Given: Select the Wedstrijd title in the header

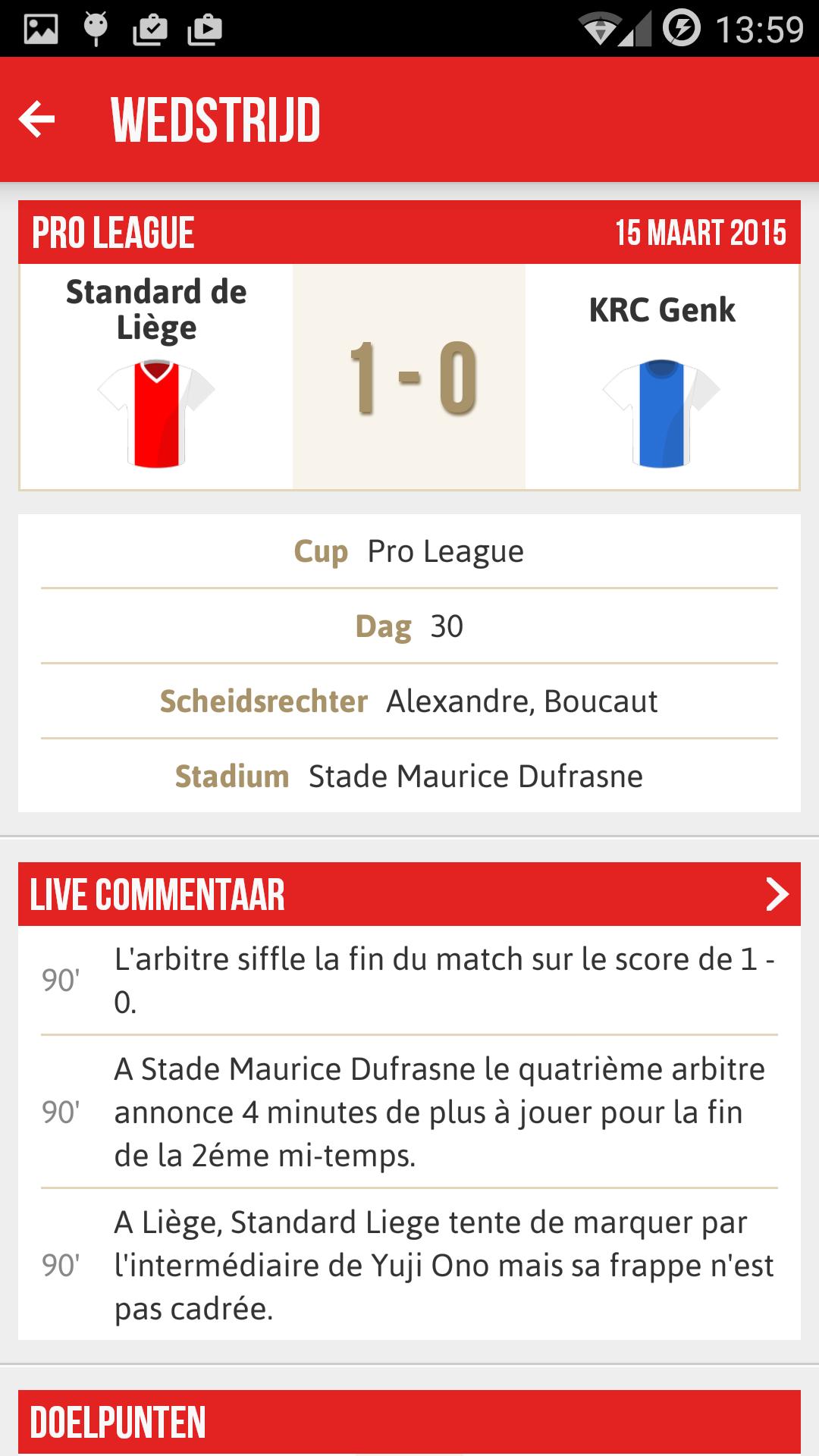Looking at the screenshot, I should click(x=215, y=119).
